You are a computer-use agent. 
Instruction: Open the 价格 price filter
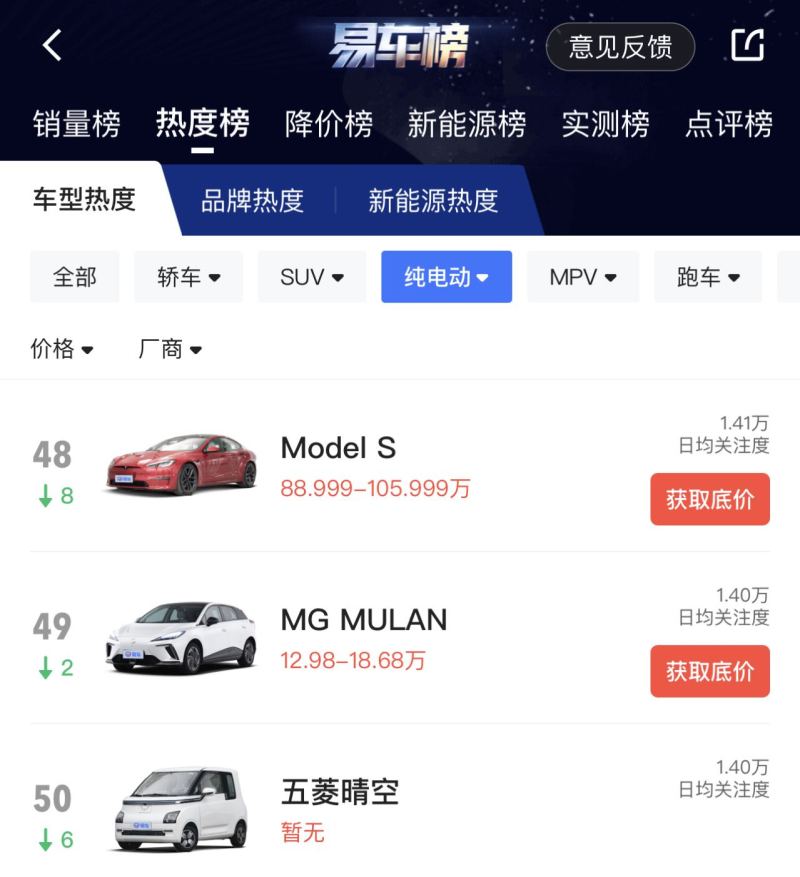62,349
